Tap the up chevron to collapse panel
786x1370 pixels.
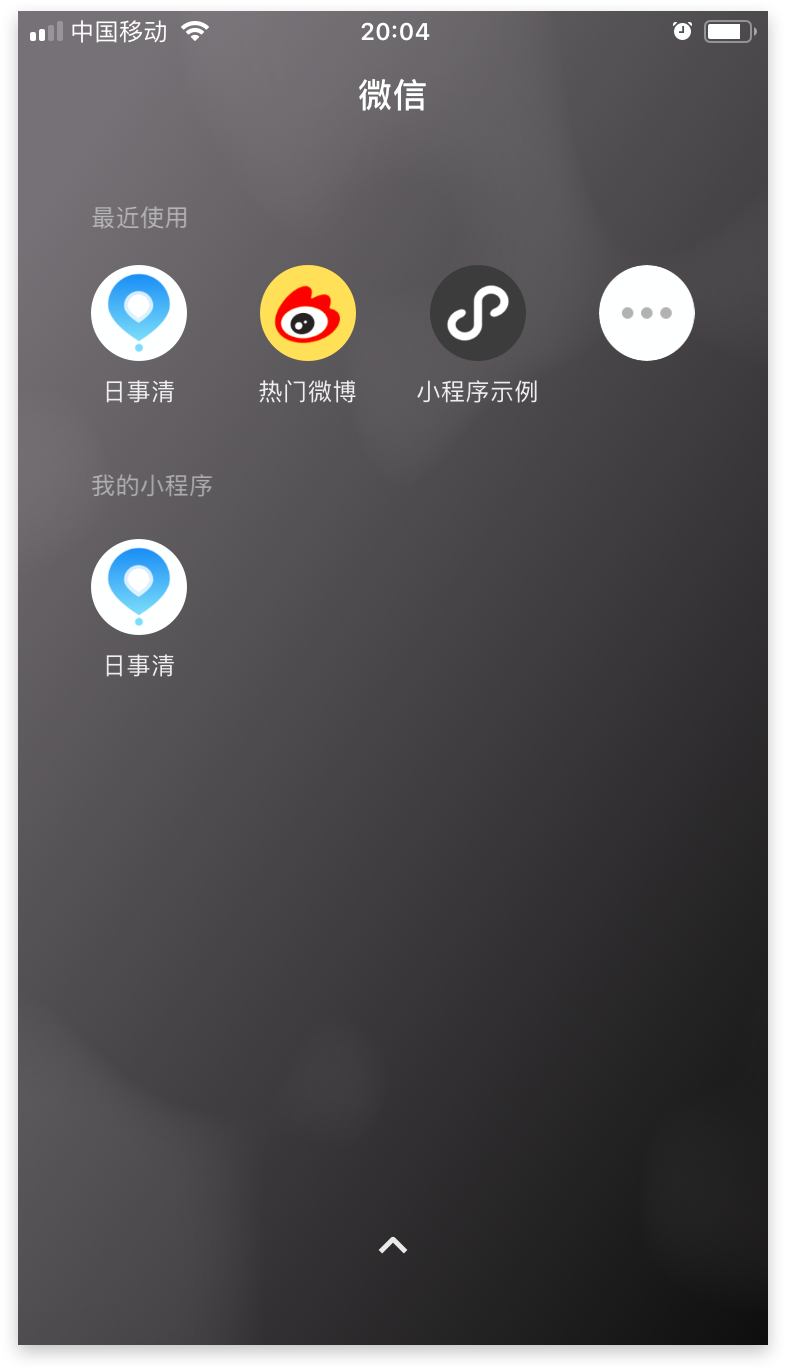click(393, 1245)
